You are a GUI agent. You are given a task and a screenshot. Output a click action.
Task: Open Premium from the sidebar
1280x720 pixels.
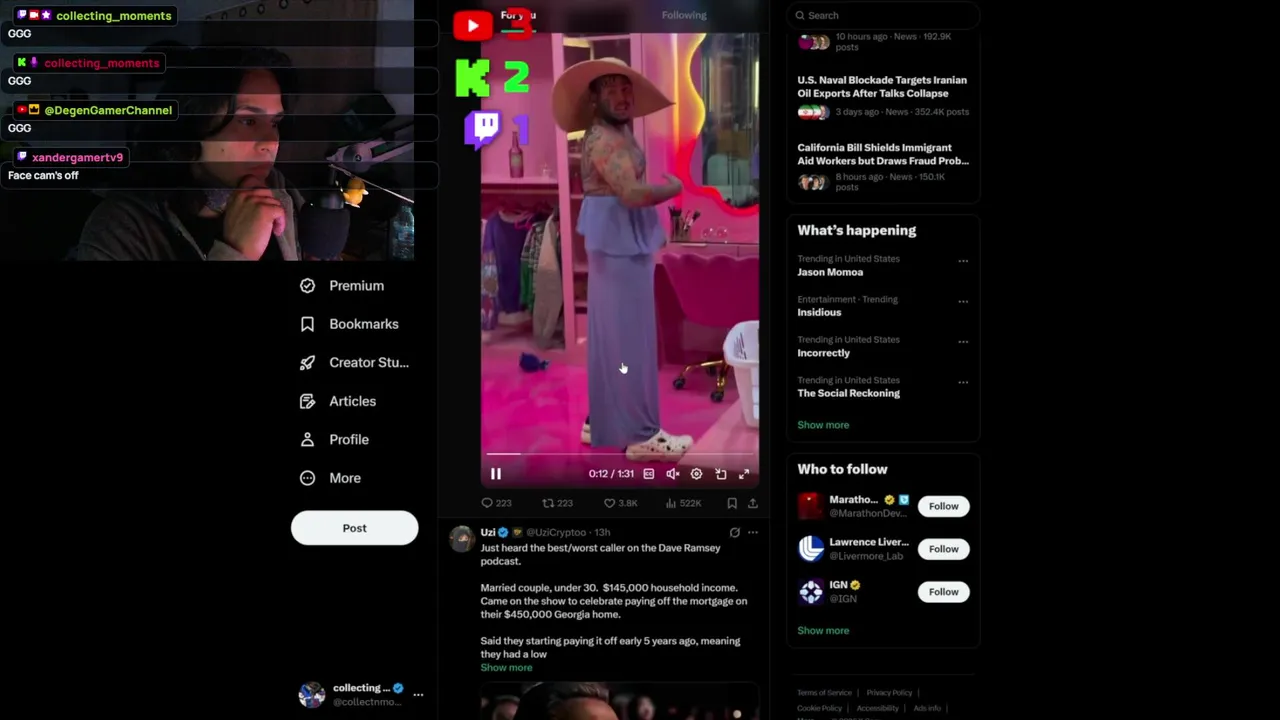point(356,286)
